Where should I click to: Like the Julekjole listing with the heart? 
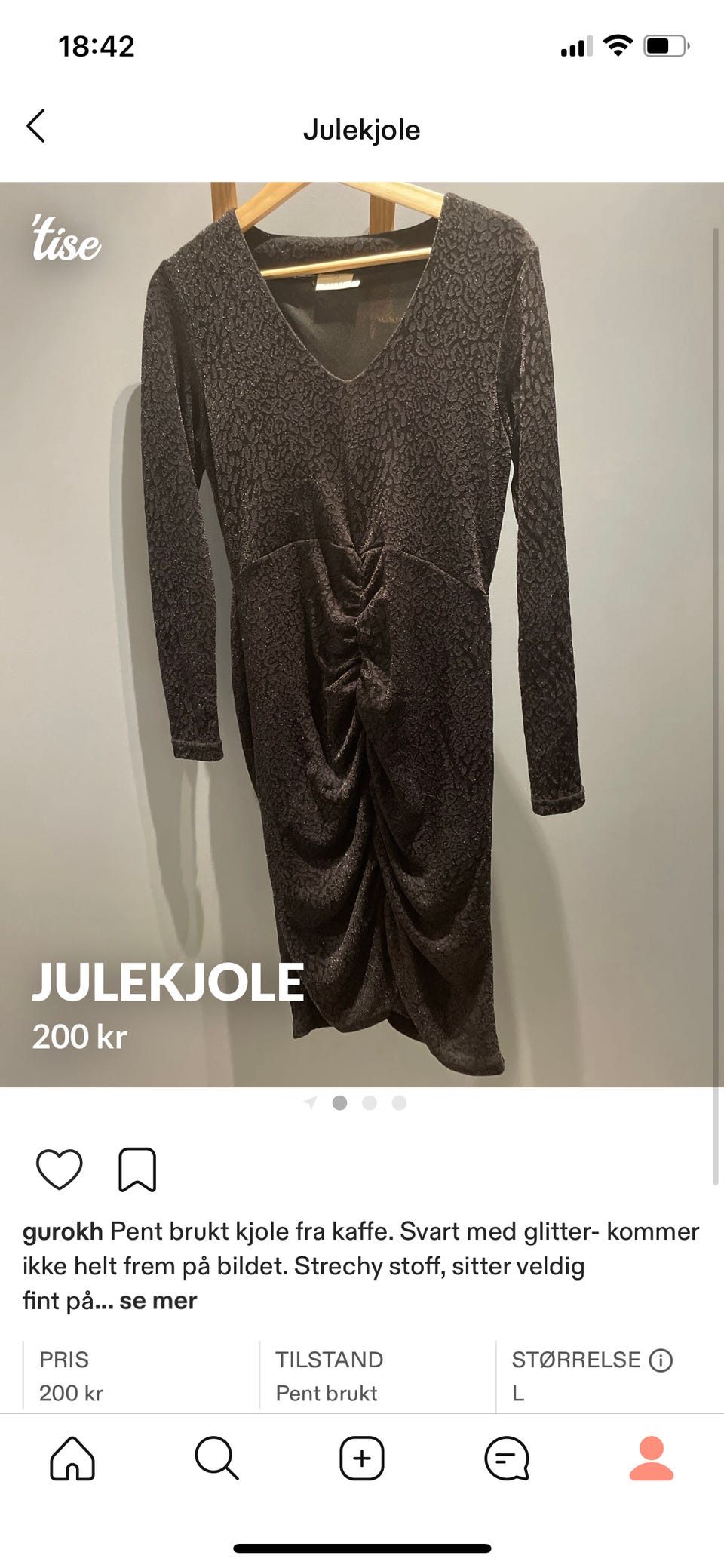coord(61,1167)
